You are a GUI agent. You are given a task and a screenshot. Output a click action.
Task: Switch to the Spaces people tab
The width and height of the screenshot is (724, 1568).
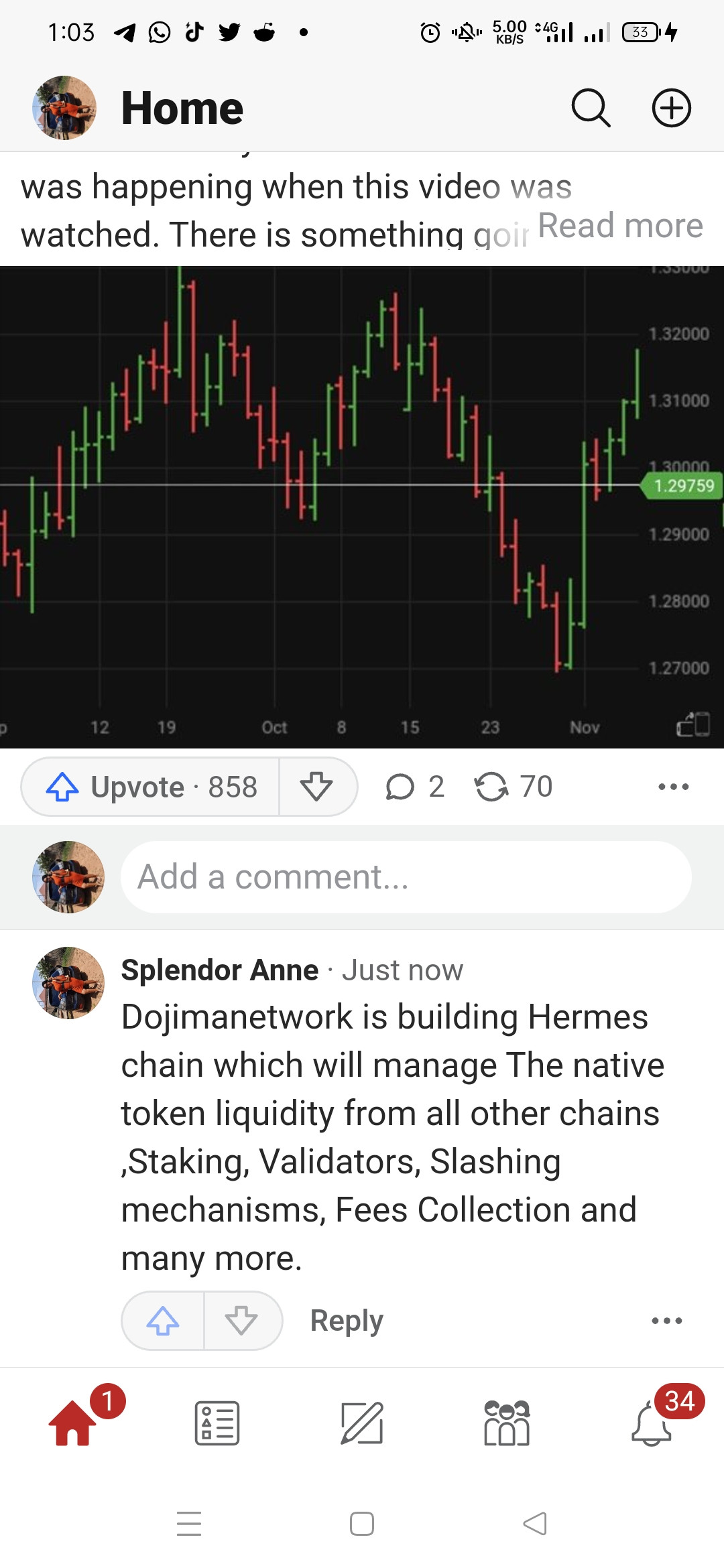tap(507, 1423)
